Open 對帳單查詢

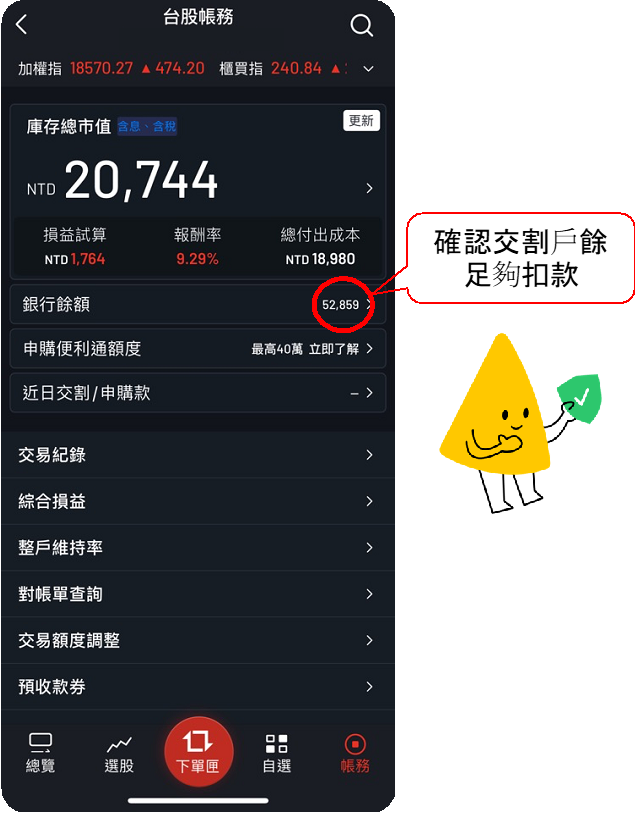pos(197,594)
